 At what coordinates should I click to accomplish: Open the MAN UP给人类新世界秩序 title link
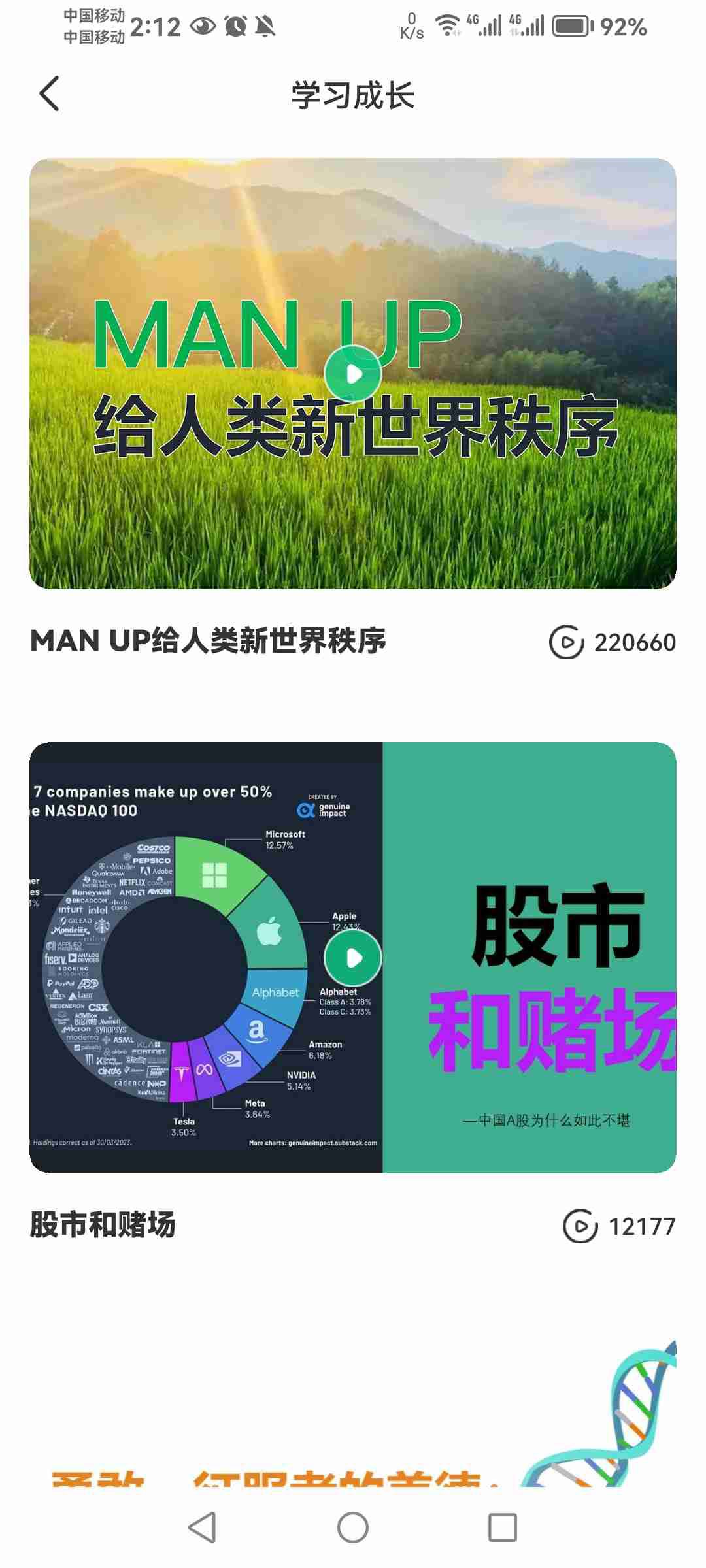(209, 643)
